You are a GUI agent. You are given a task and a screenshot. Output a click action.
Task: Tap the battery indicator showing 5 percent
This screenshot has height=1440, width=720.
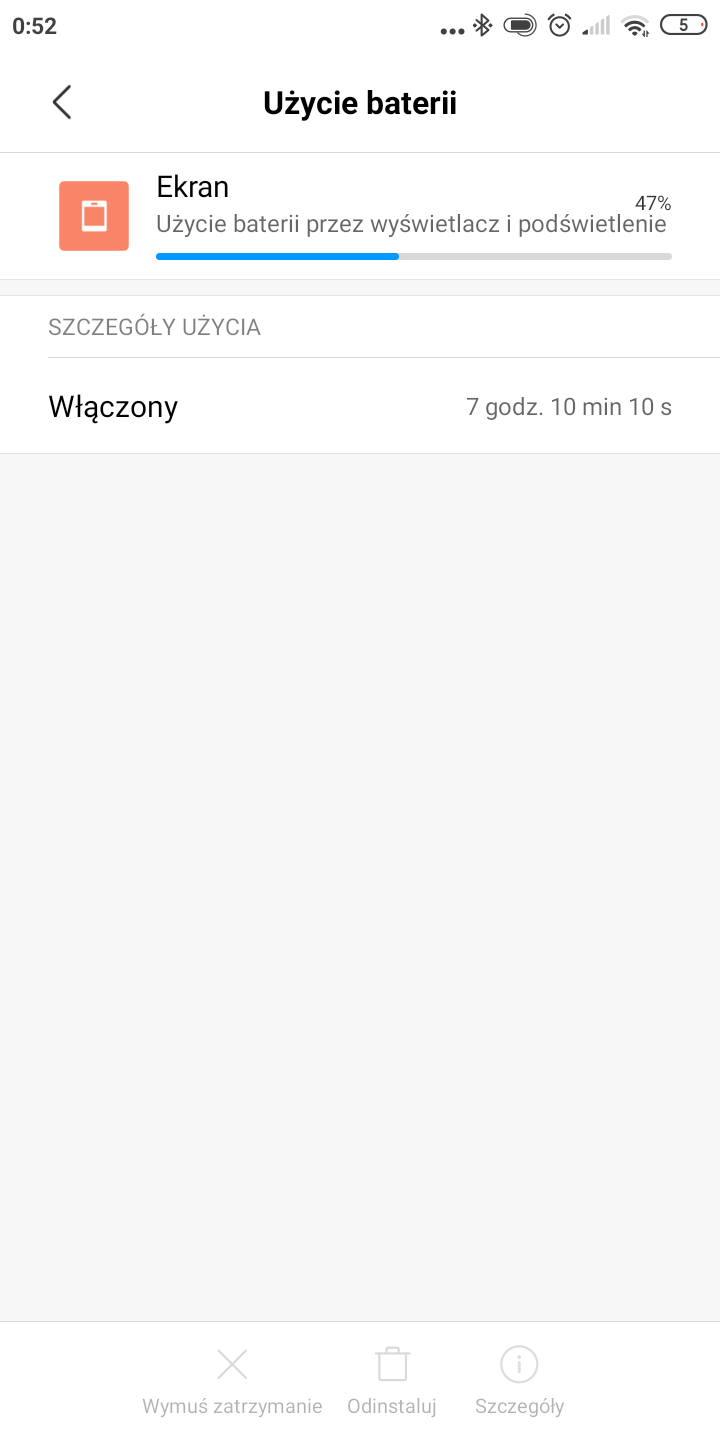pos(683,25)
